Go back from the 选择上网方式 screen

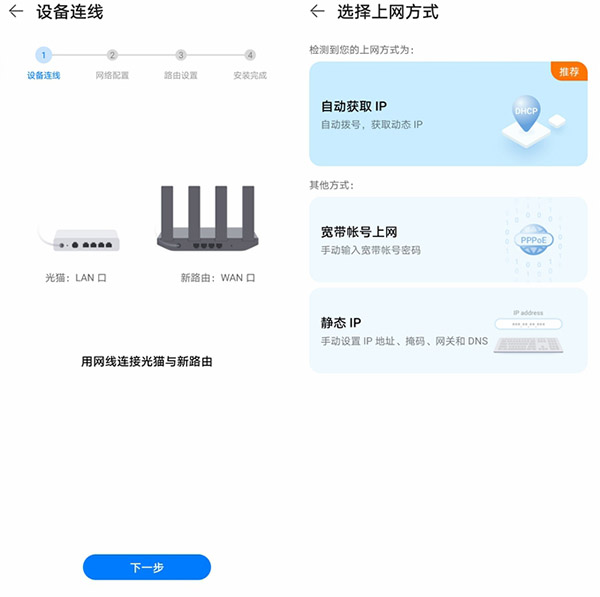click(x=318, y=13)
